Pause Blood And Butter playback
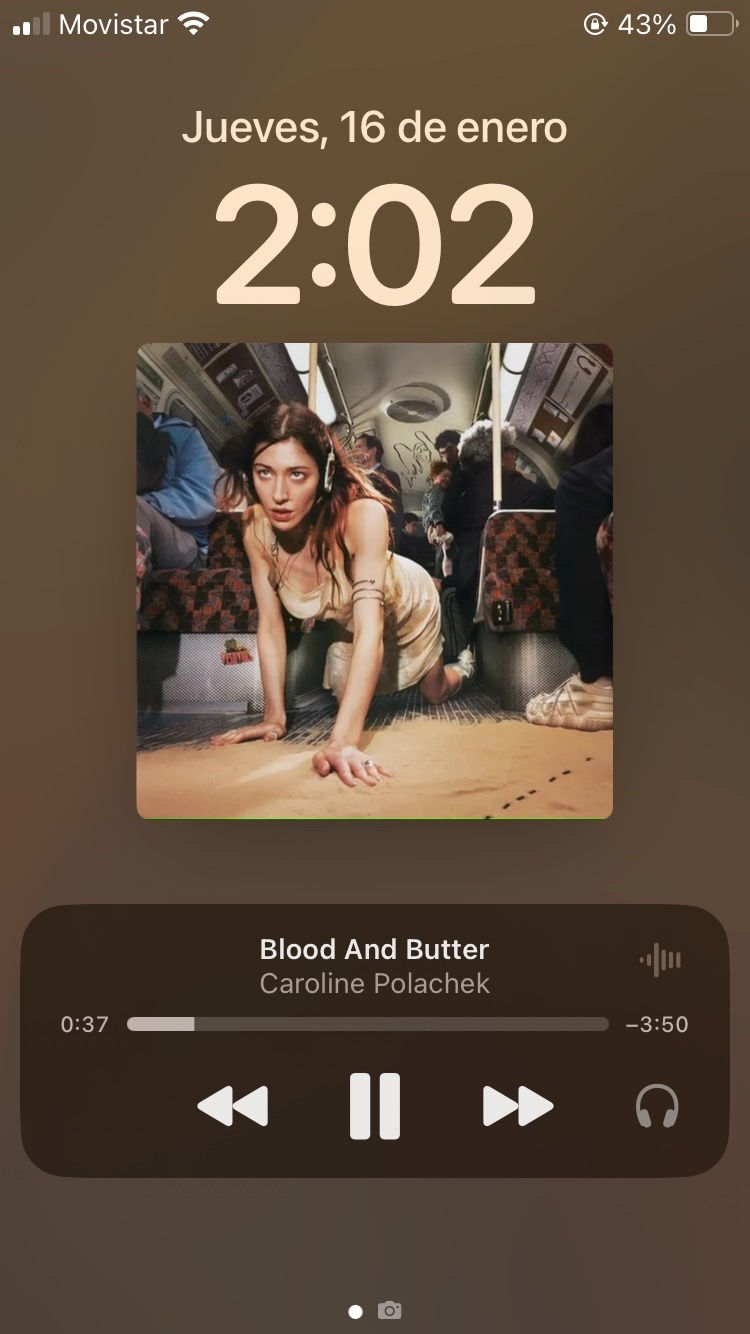Screen dimensions: 750x1334 tap(375, 1106)
